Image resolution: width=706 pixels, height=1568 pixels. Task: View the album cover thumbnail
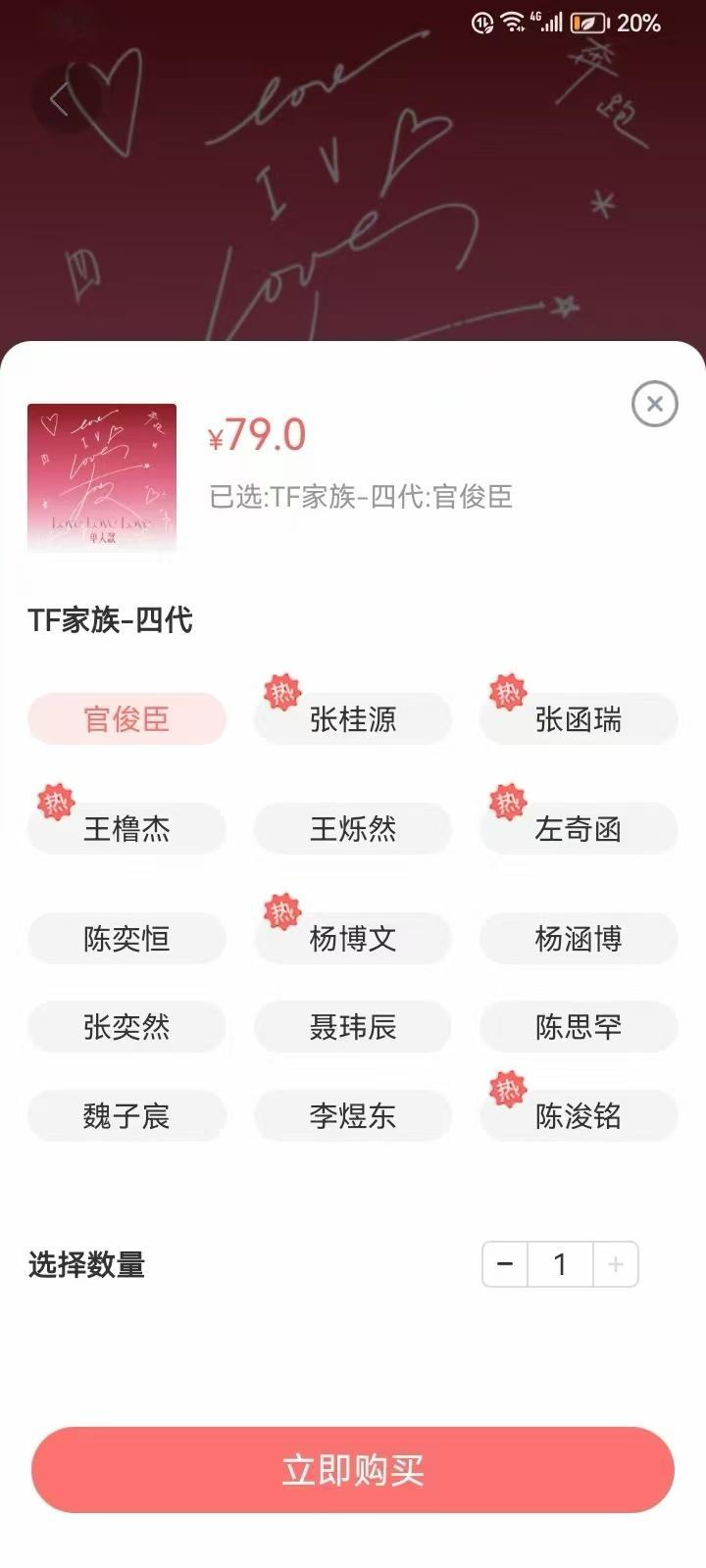pyautogui.click(x=101, y=477)
